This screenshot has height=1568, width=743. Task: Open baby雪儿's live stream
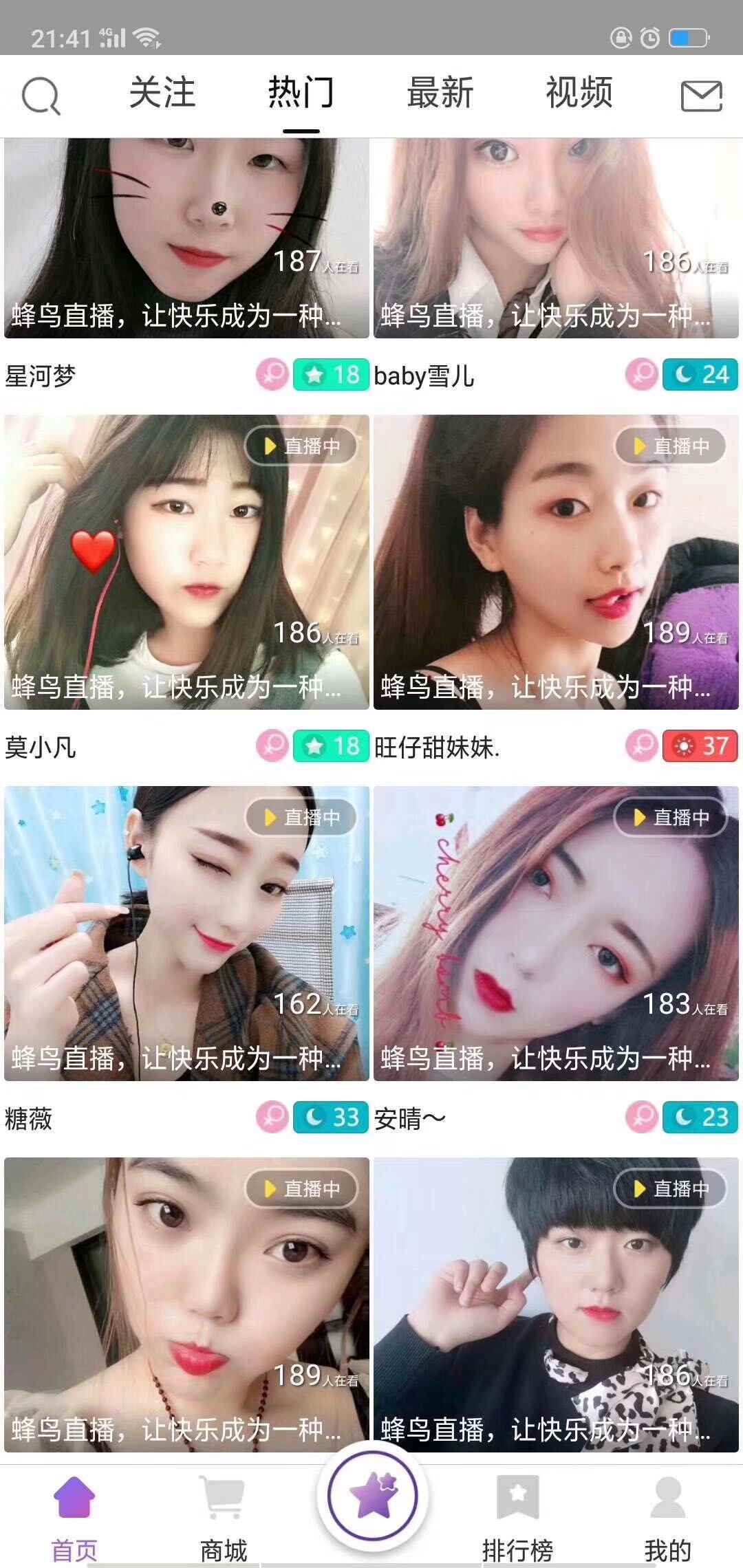pos(556,238)
